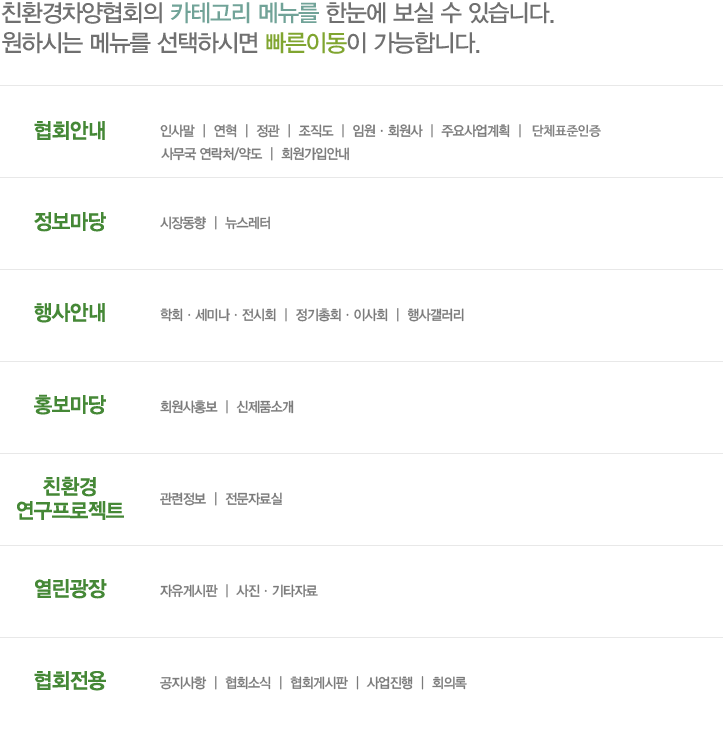Select 주요사업계획 link
The image size is (723, 732).
475,131
